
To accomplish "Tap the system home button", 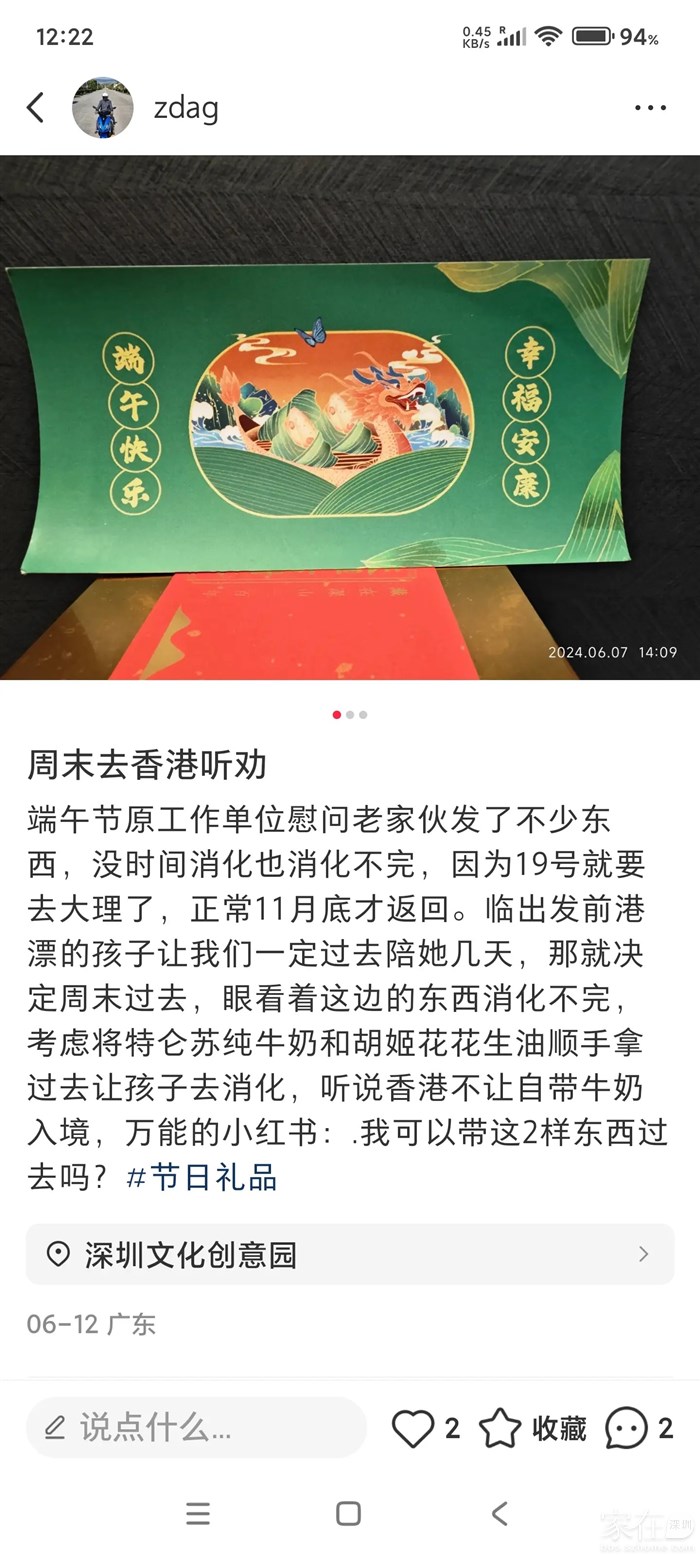I will point(348,1513).
